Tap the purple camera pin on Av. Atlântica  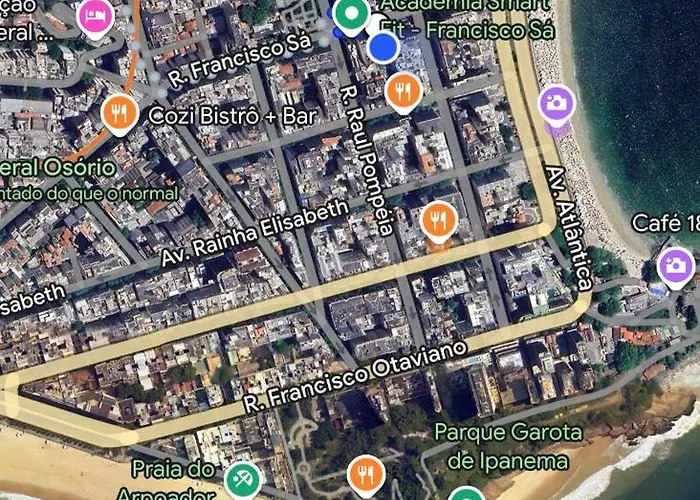point(556,103)
